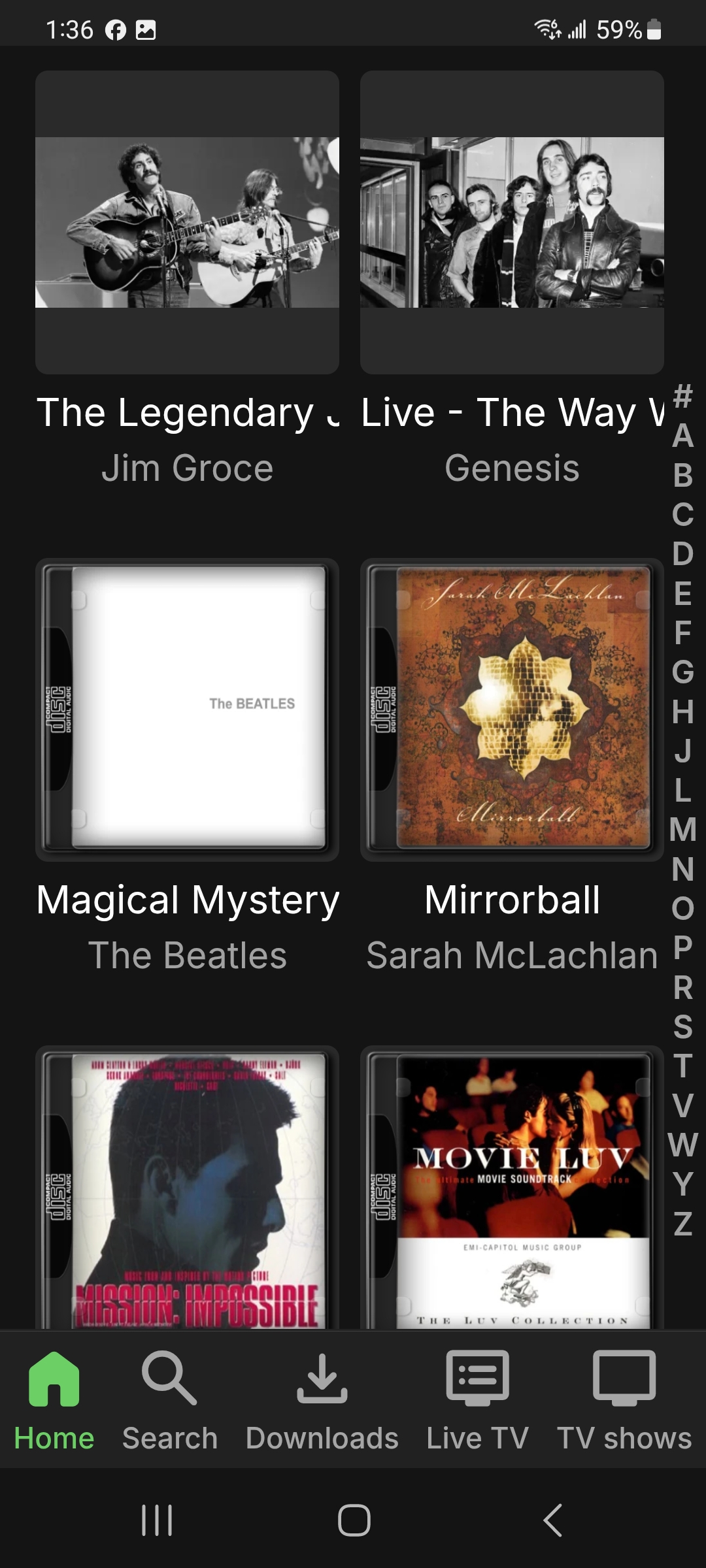Open the recent apps overview
The height and width of the screenshot is (1568, 706).
pyautogui.click(x=157, y=1520)
